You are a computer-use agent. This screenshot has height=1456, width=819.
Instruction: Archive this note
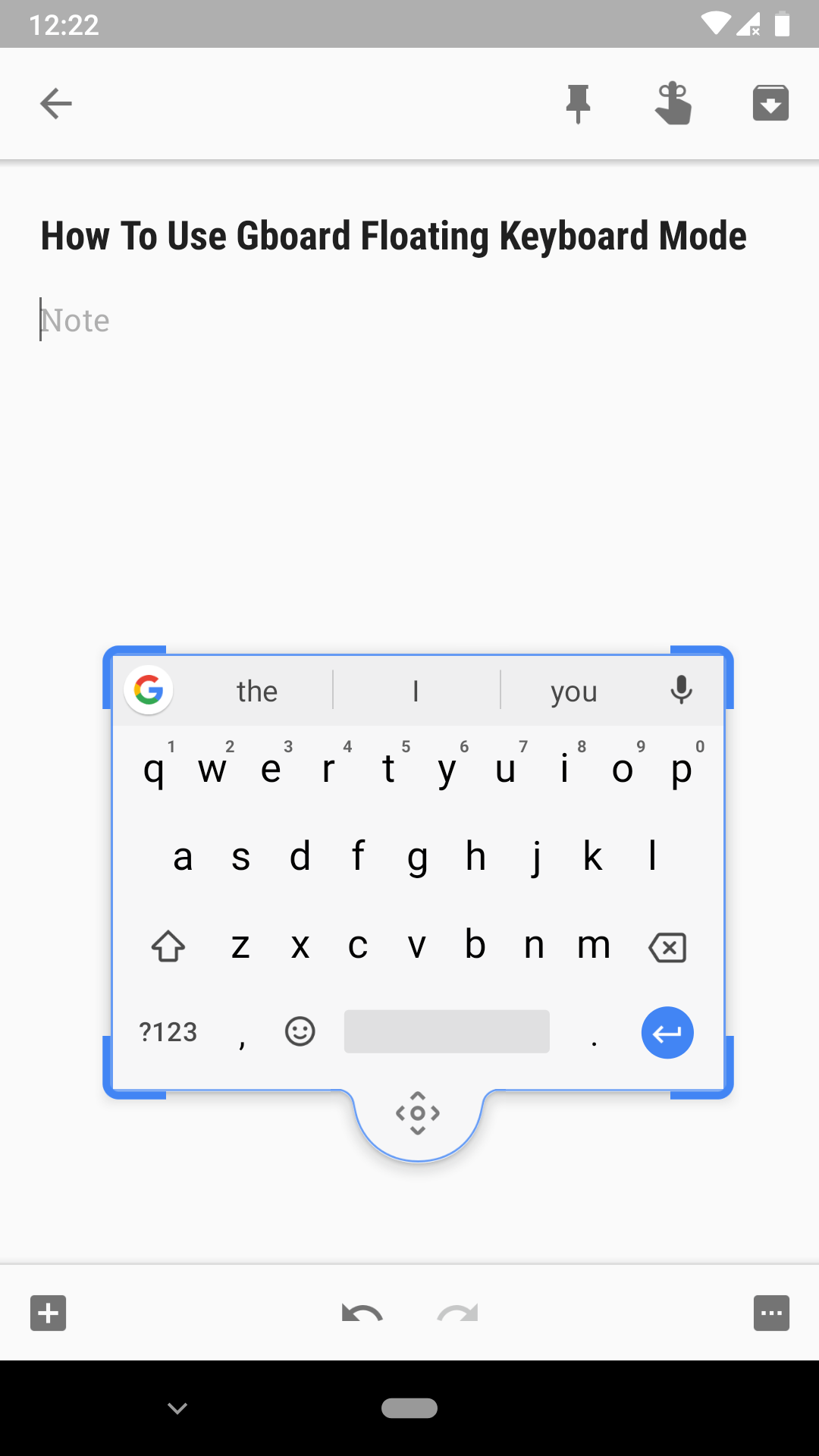[x=770, y=104]
